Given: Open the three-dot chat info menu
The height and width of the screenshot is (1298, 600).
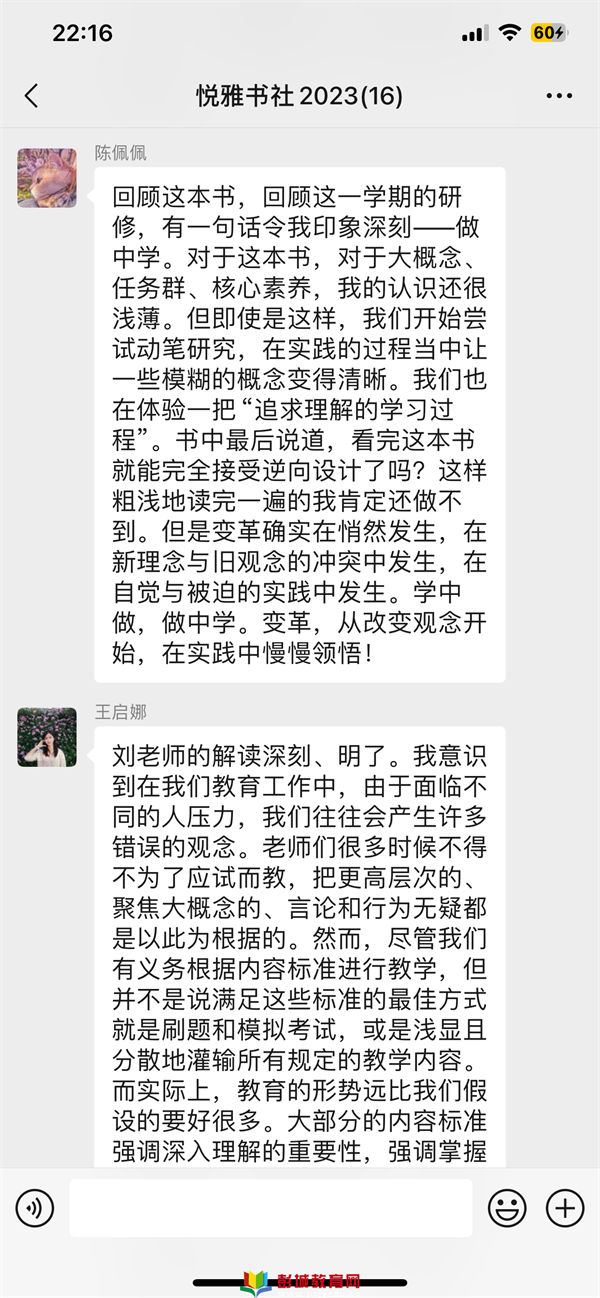Looking at the screenshot, I should click(559, 96).
